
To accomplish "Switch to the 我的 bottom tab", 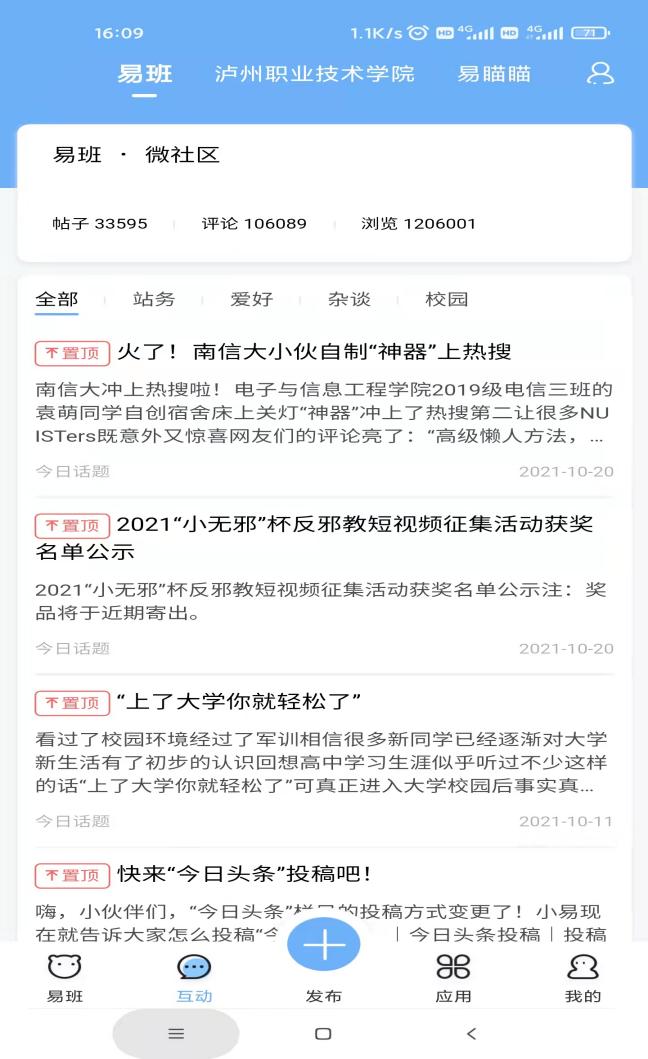I will [582, 978].
